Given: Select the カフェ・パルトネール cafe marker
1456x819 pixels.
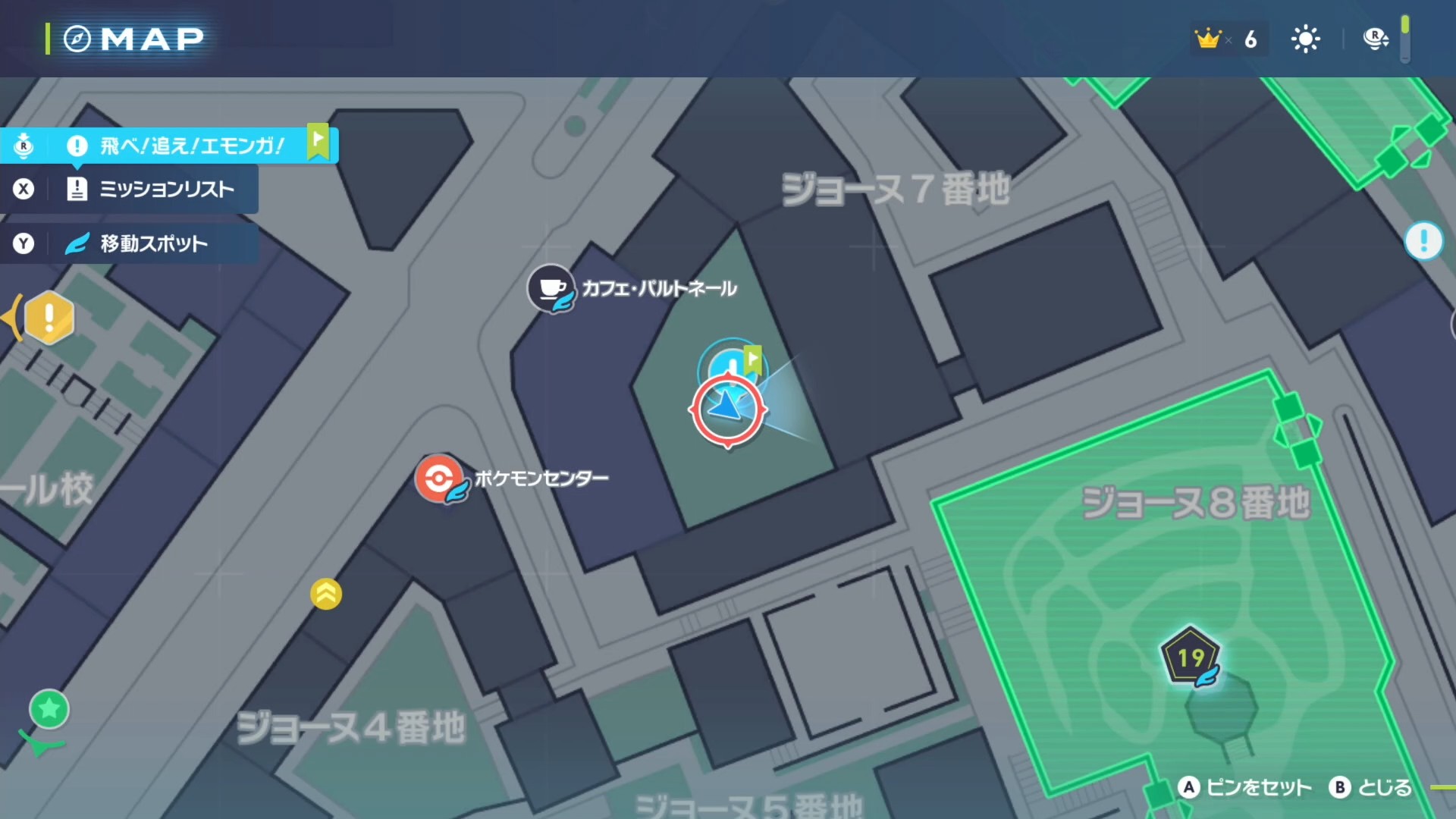Looking at the screenshot, I should tap(551, 288).
